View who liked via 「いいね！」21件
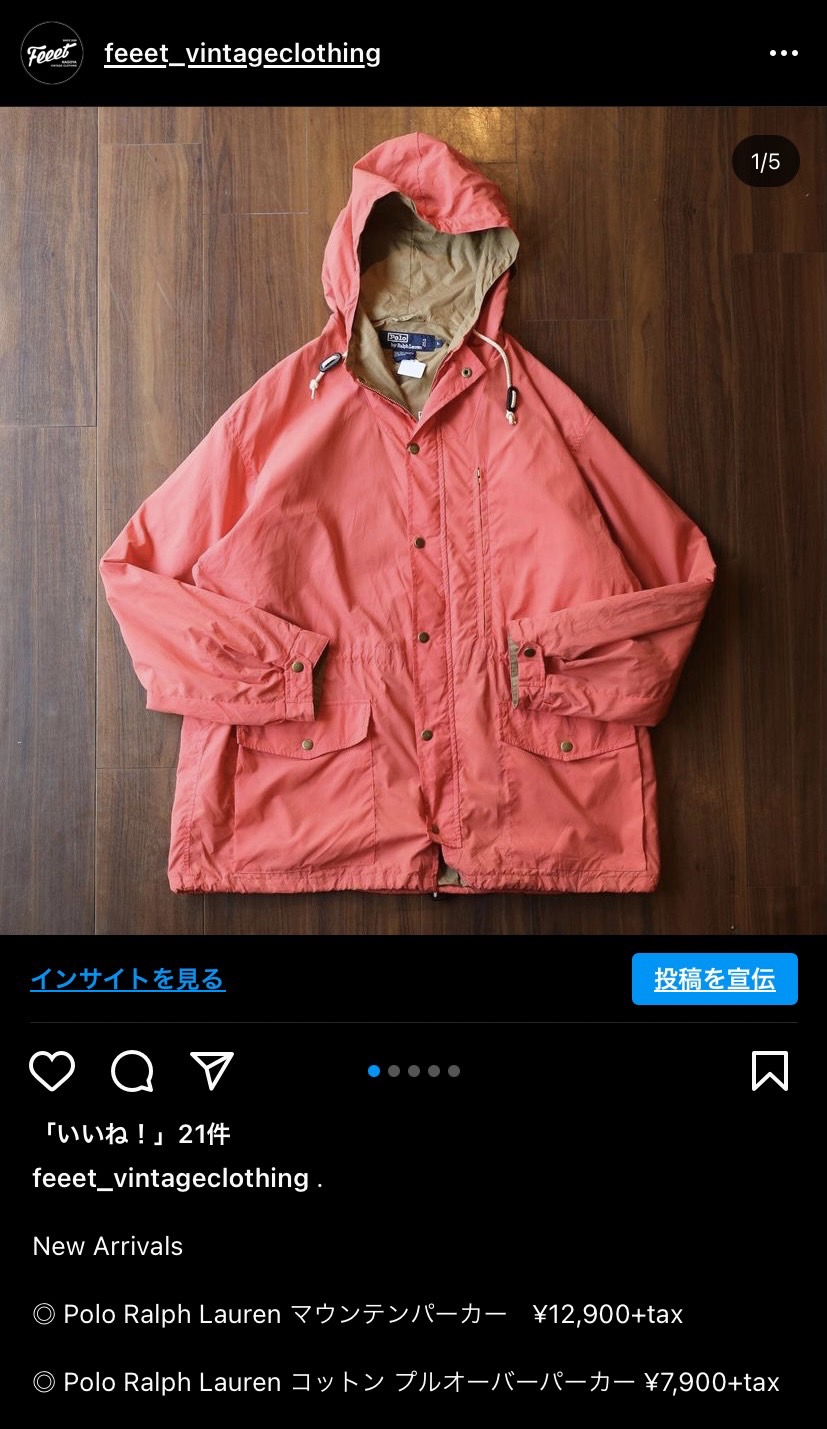827x1429 pixels. pos(132,1134)
